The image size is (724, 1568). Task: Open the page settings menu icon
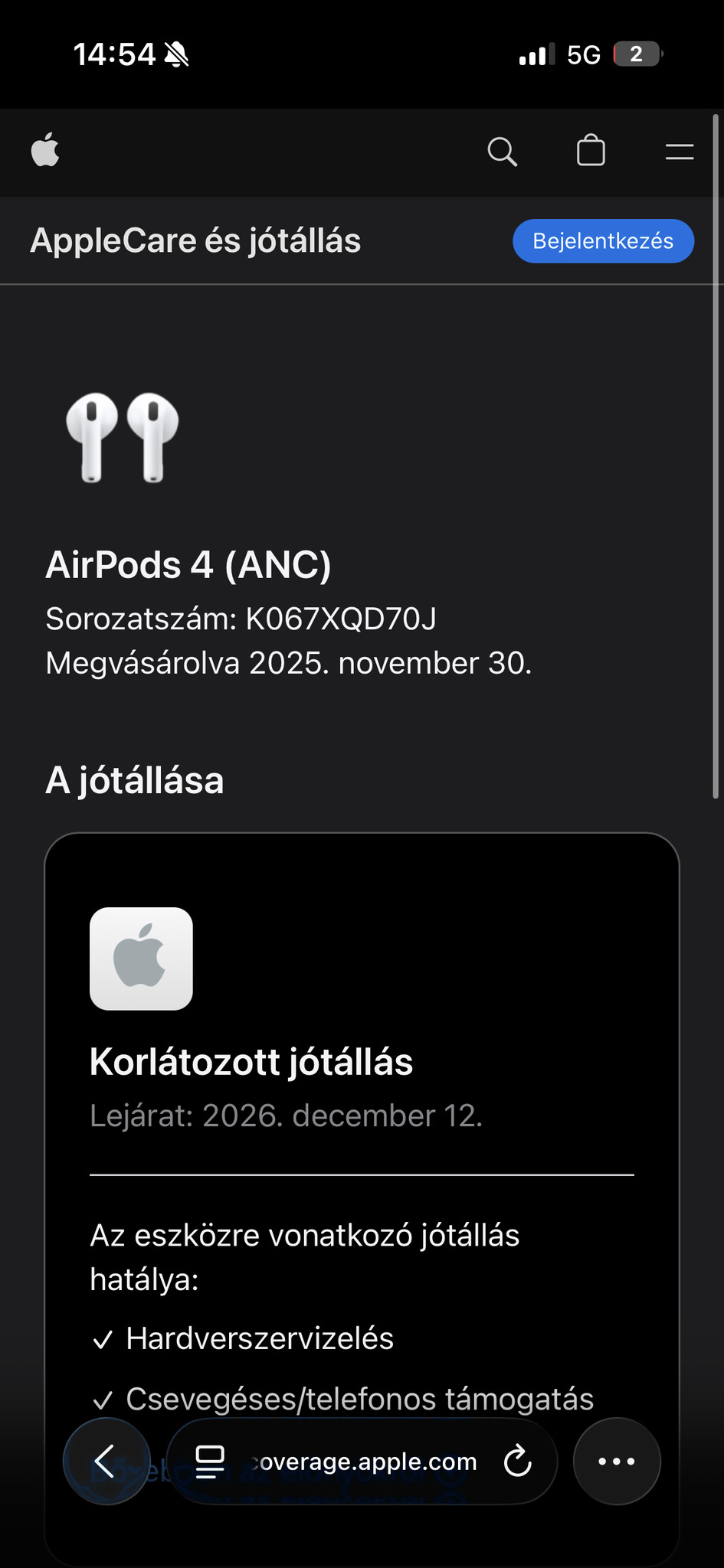tap(210, 1462)
